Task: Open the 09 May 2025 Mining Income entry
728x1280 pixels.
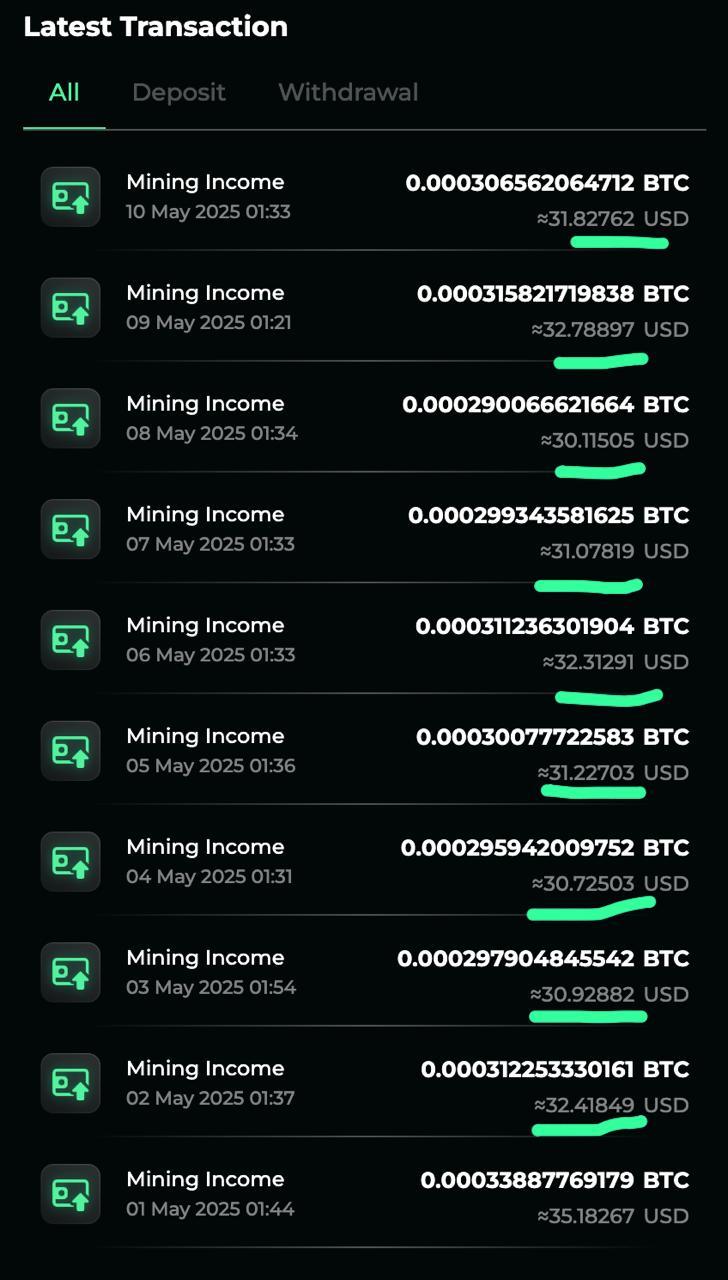Action: click(x=364, y=308)
